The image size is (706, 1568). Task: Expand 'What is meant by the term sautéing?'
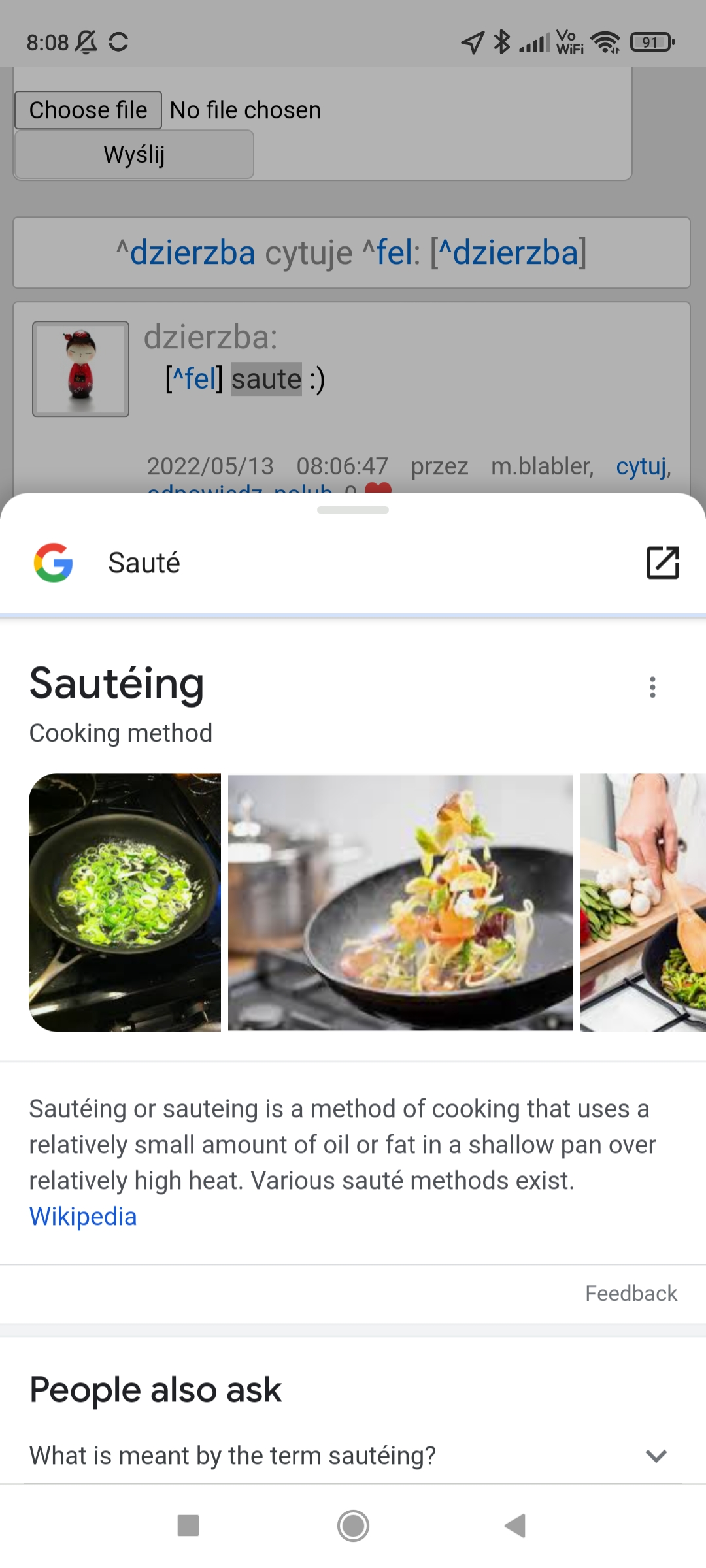click(x=353, y=1456)
